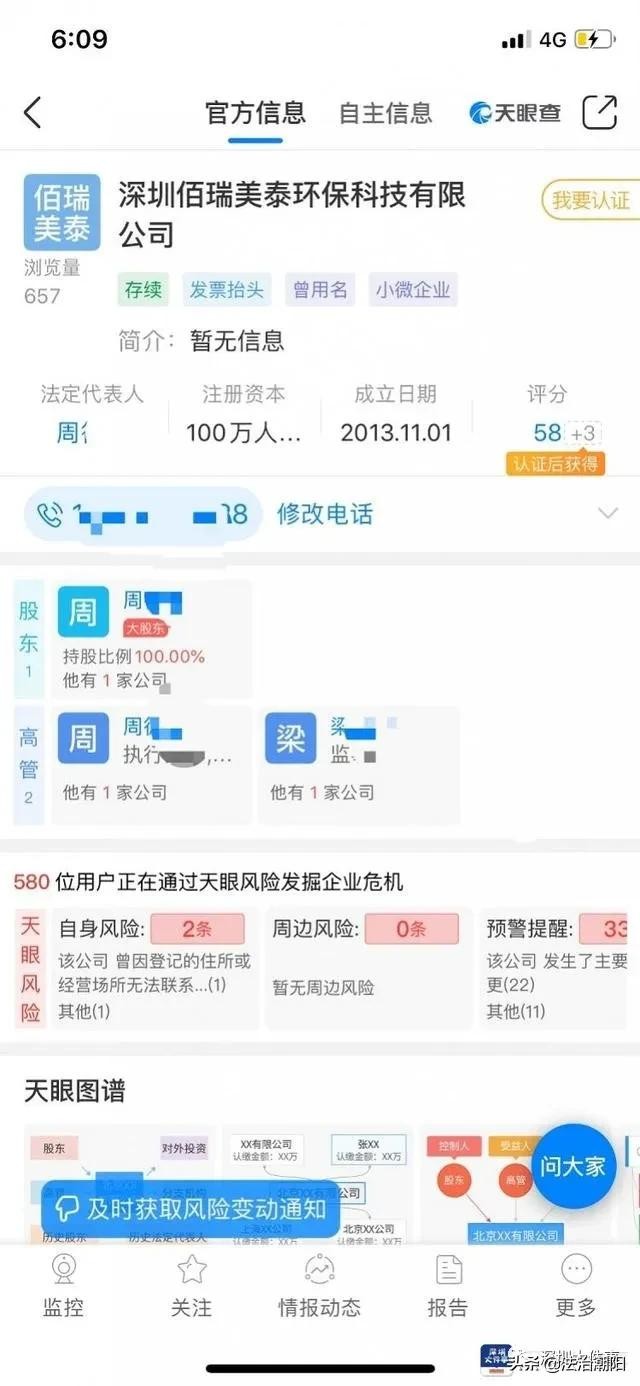Share this company page

coord(599,112)
